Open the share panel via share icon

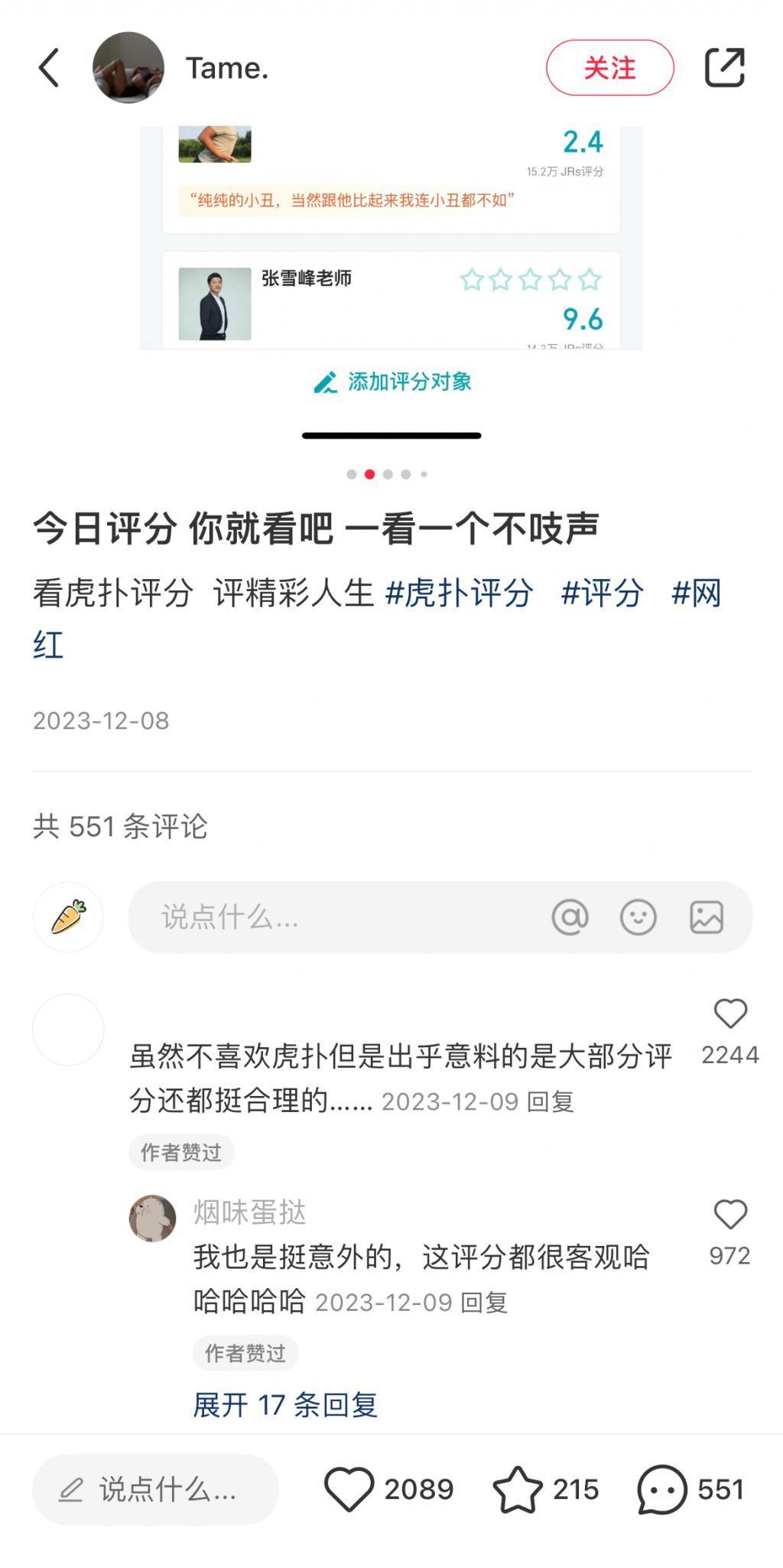[x=723, y=67]
